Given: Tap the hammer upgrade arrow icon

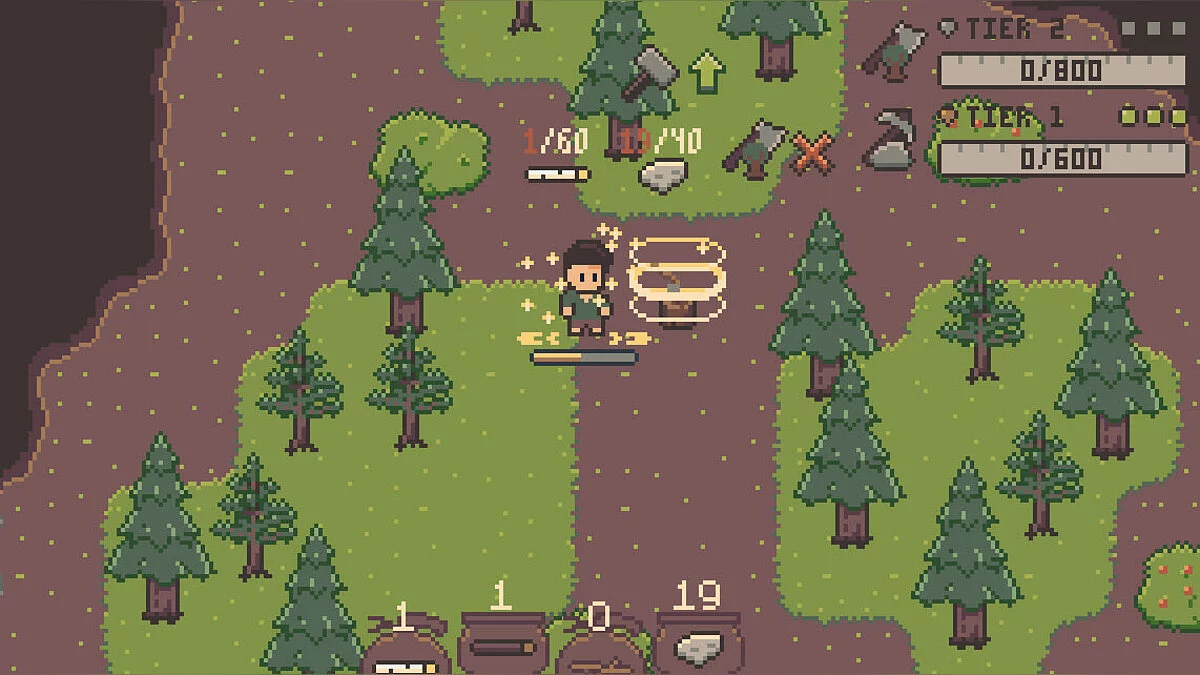Looking at the screenshot, I should coord(707,72).
